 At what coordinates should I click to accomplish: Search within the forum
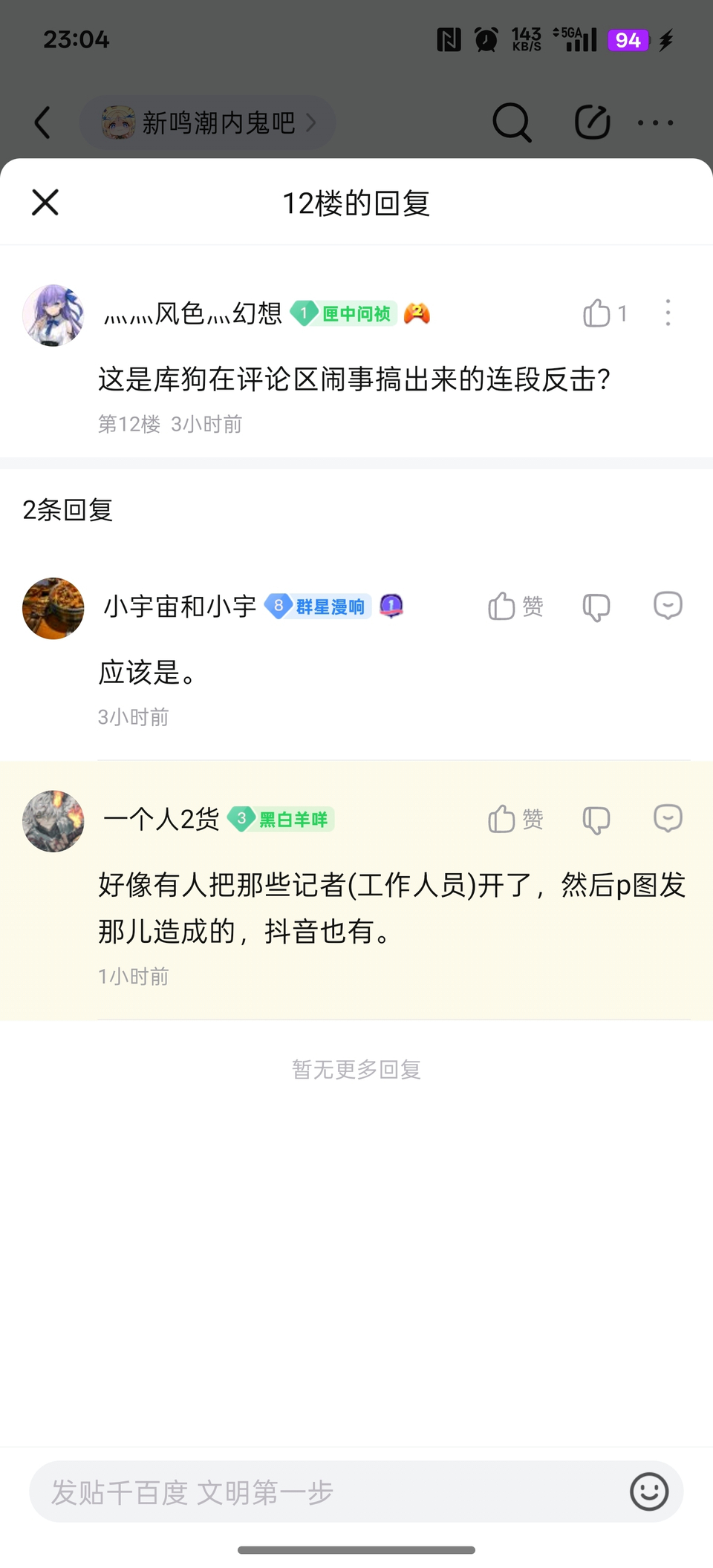tap(512, 122)
